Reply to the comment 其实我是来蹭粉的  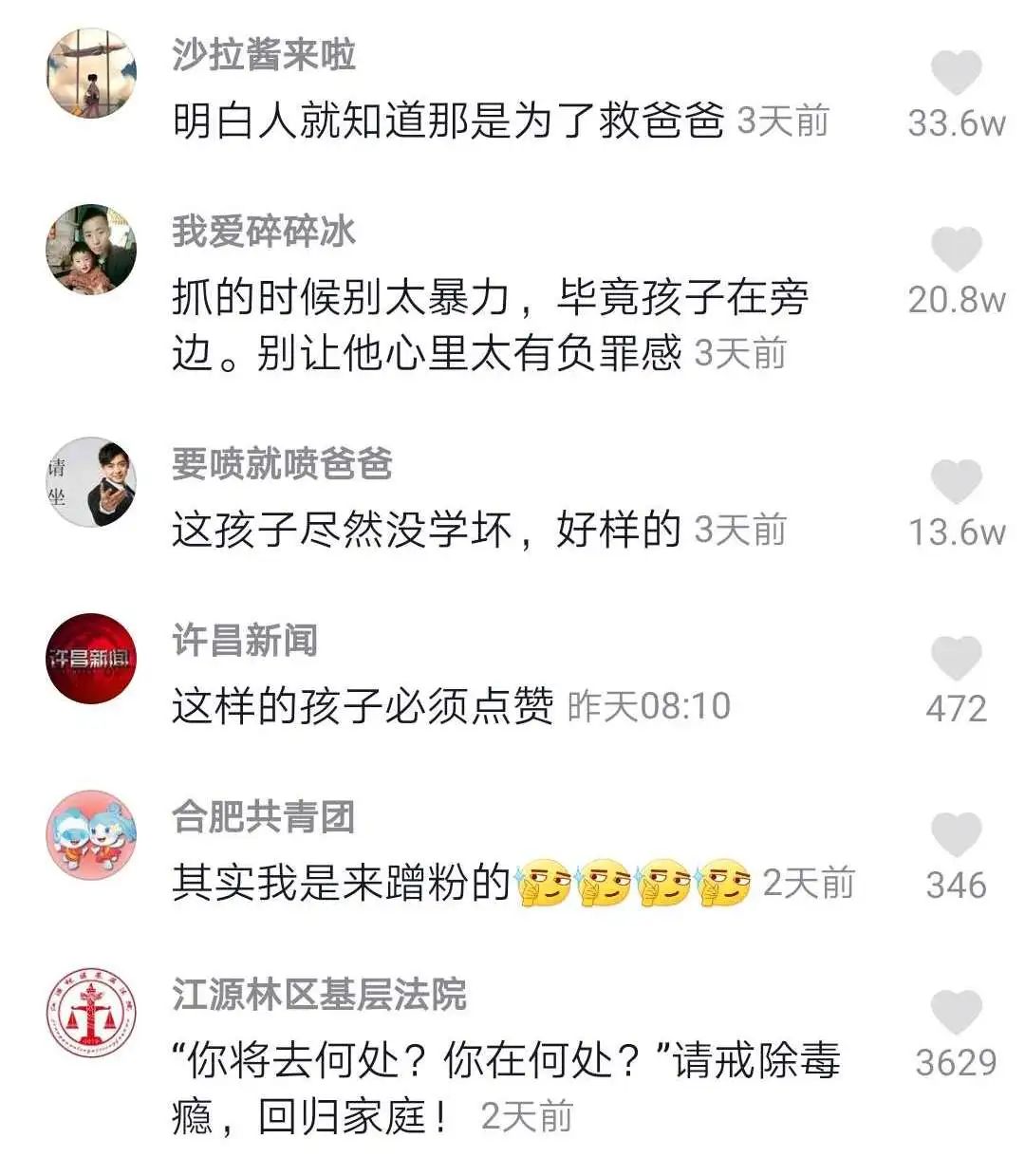click(342, 884)
